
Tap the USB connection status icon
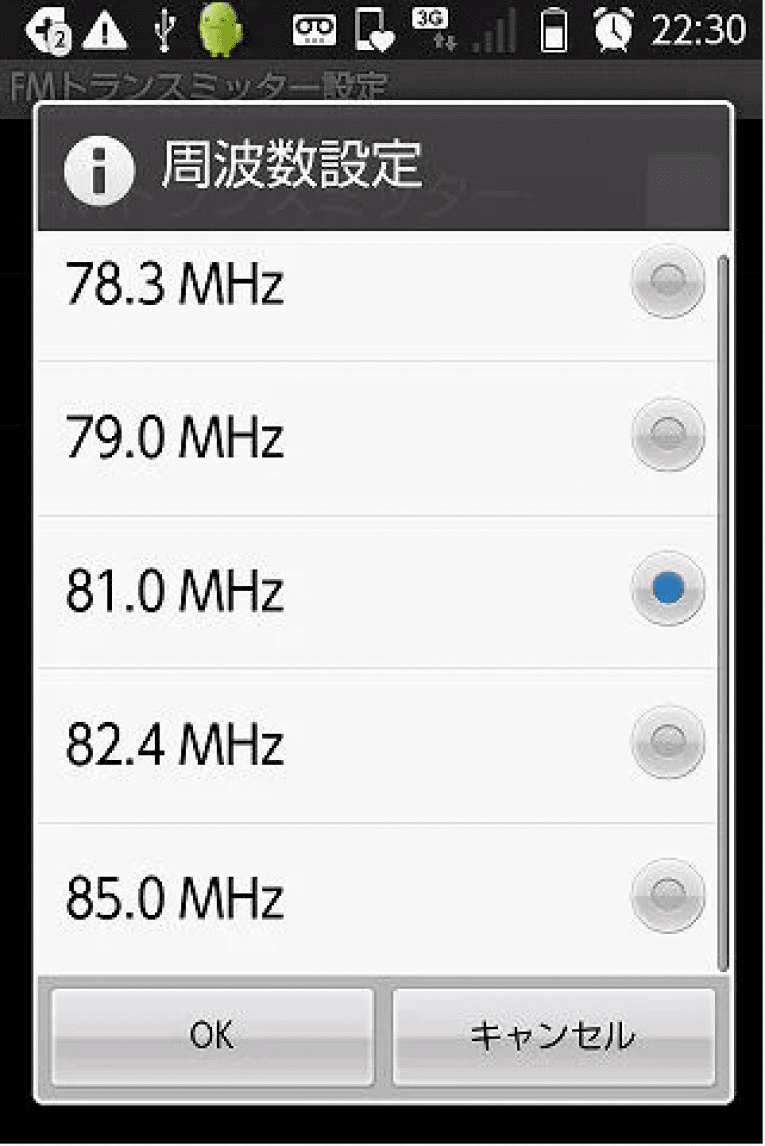point(163,30)
